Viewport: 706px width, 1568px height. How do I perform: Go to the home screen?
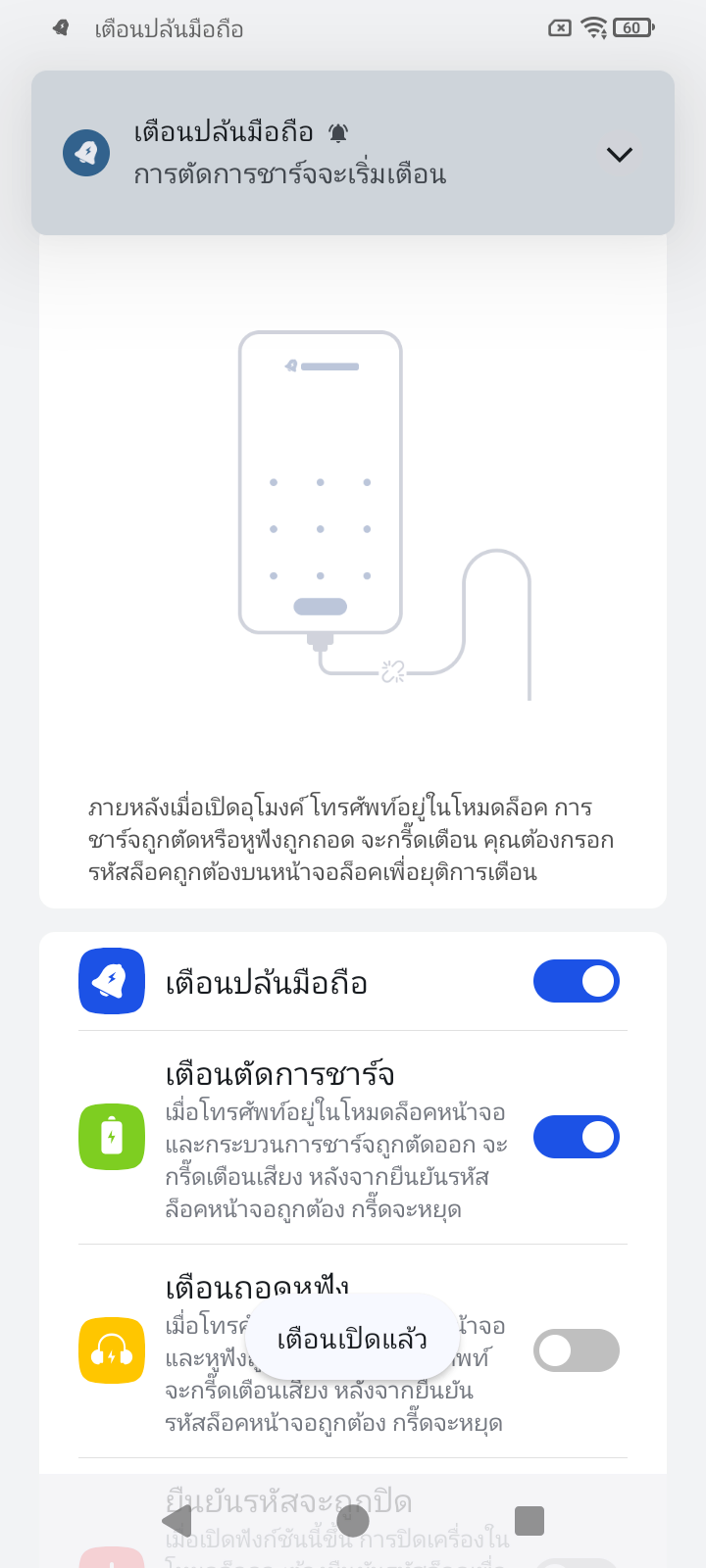(353, 1521)
